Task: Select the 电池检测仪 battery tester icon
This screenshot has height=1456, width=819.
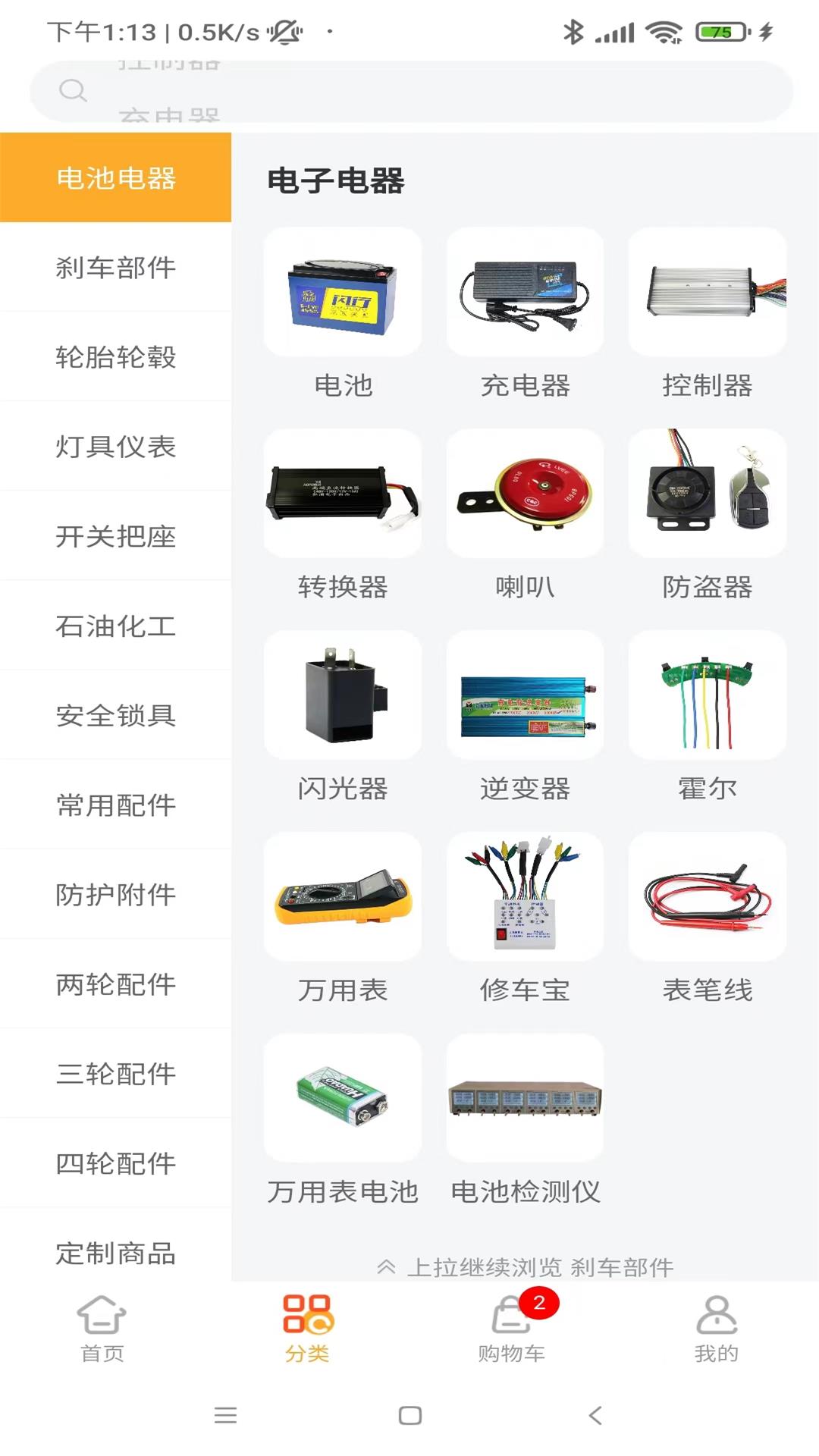Action: coord(525,1098)
